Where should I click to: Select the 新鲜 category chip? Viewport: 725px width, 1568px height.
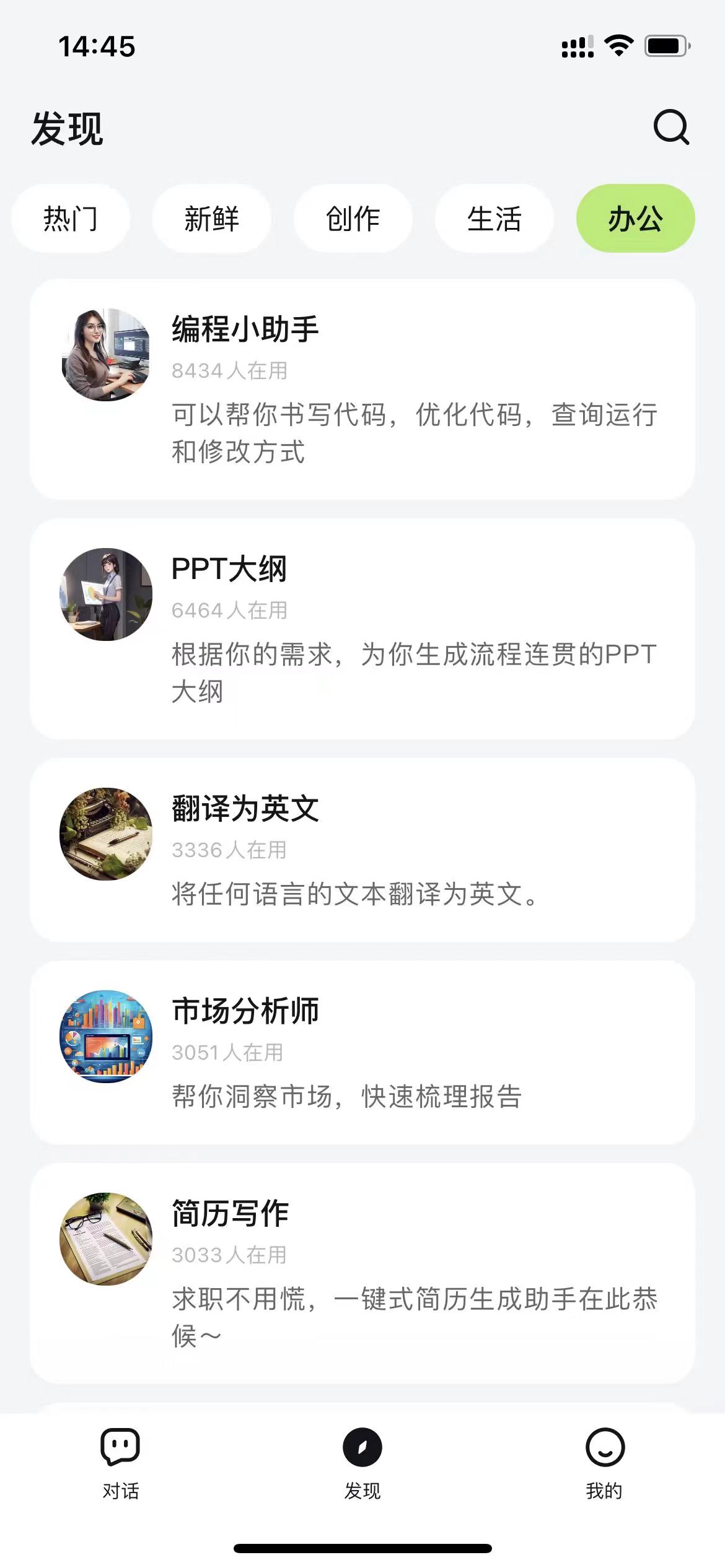pos(211,219)
